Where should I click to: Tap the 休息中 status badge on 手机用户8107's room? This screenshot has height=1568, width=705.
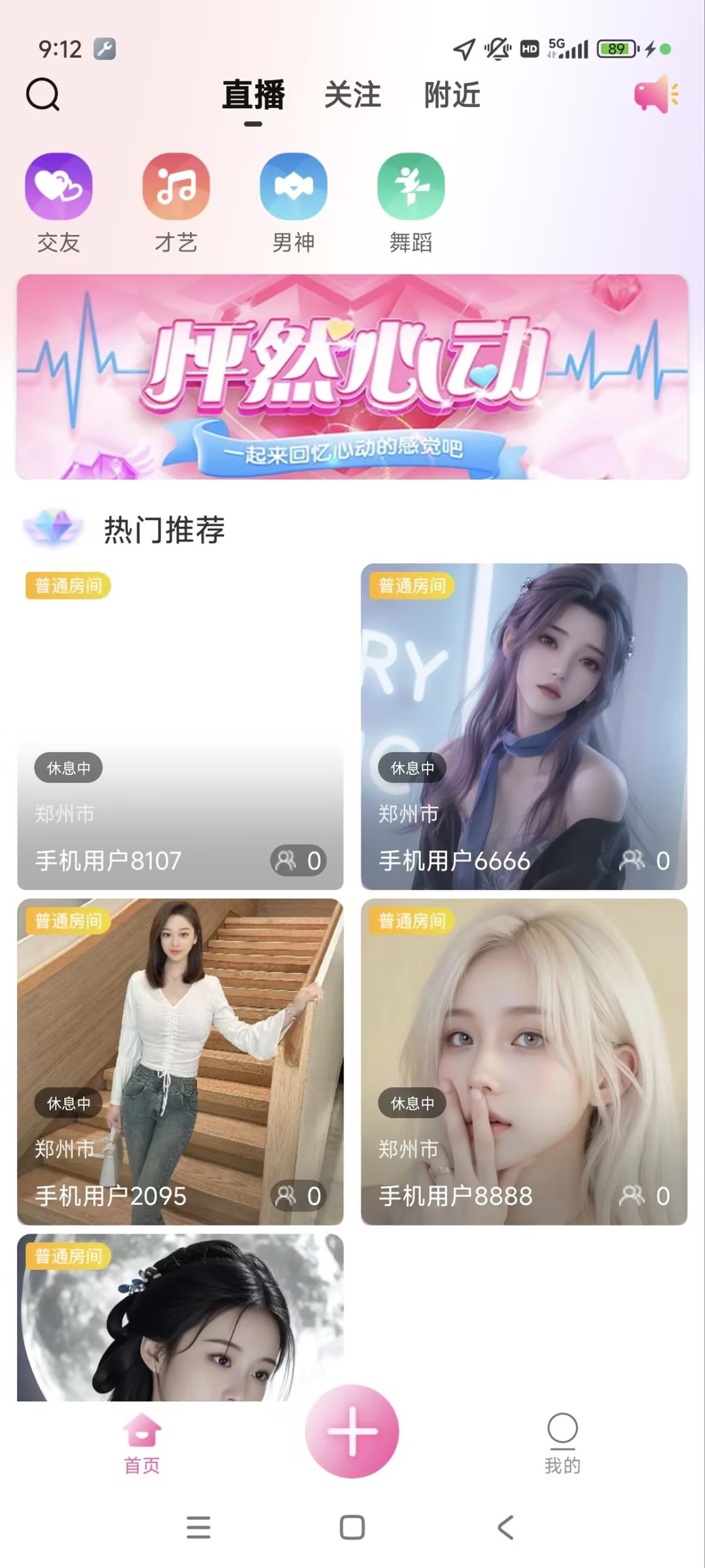click(x=67, y=768)
